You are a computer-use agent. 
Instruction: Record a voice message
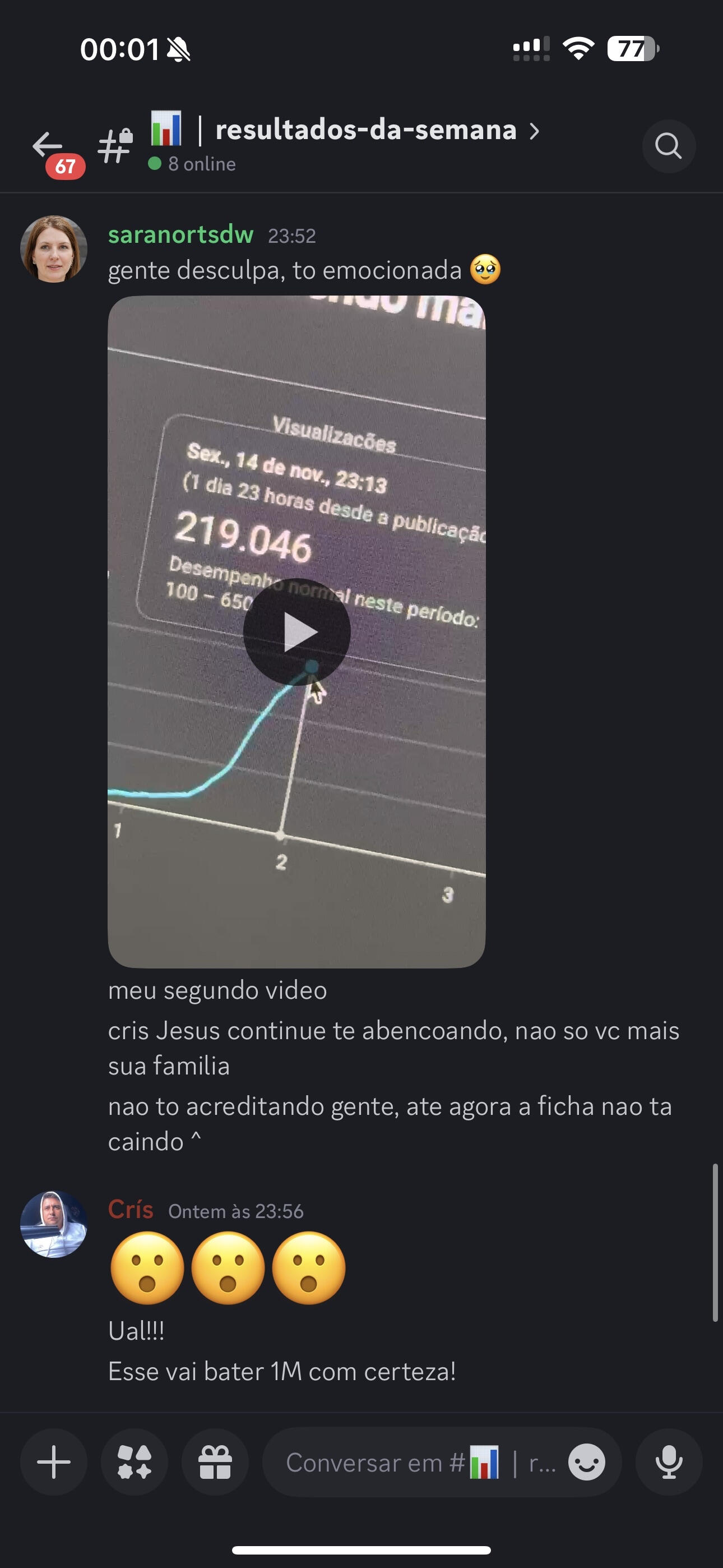(x=668, y=1462)
